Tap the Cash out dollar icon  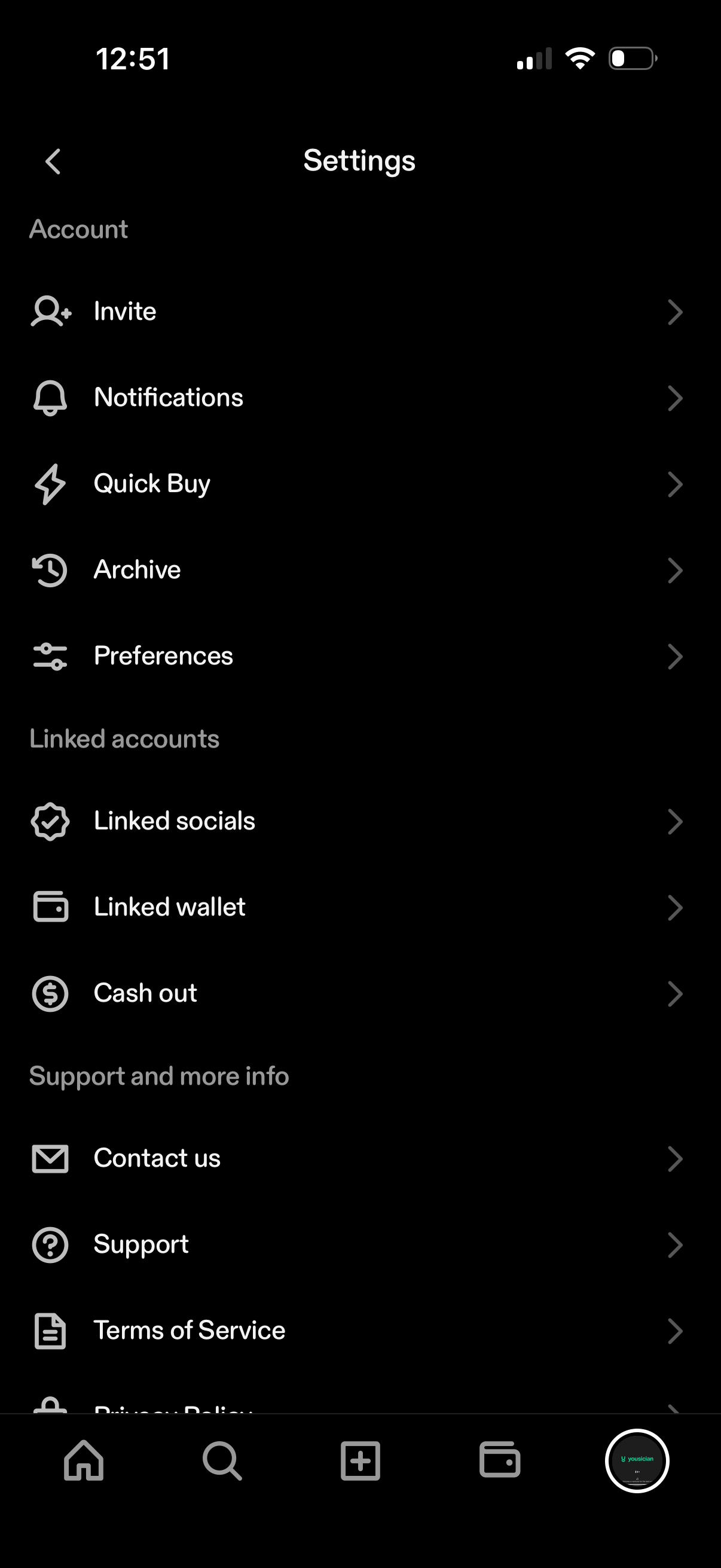point(50,994)
